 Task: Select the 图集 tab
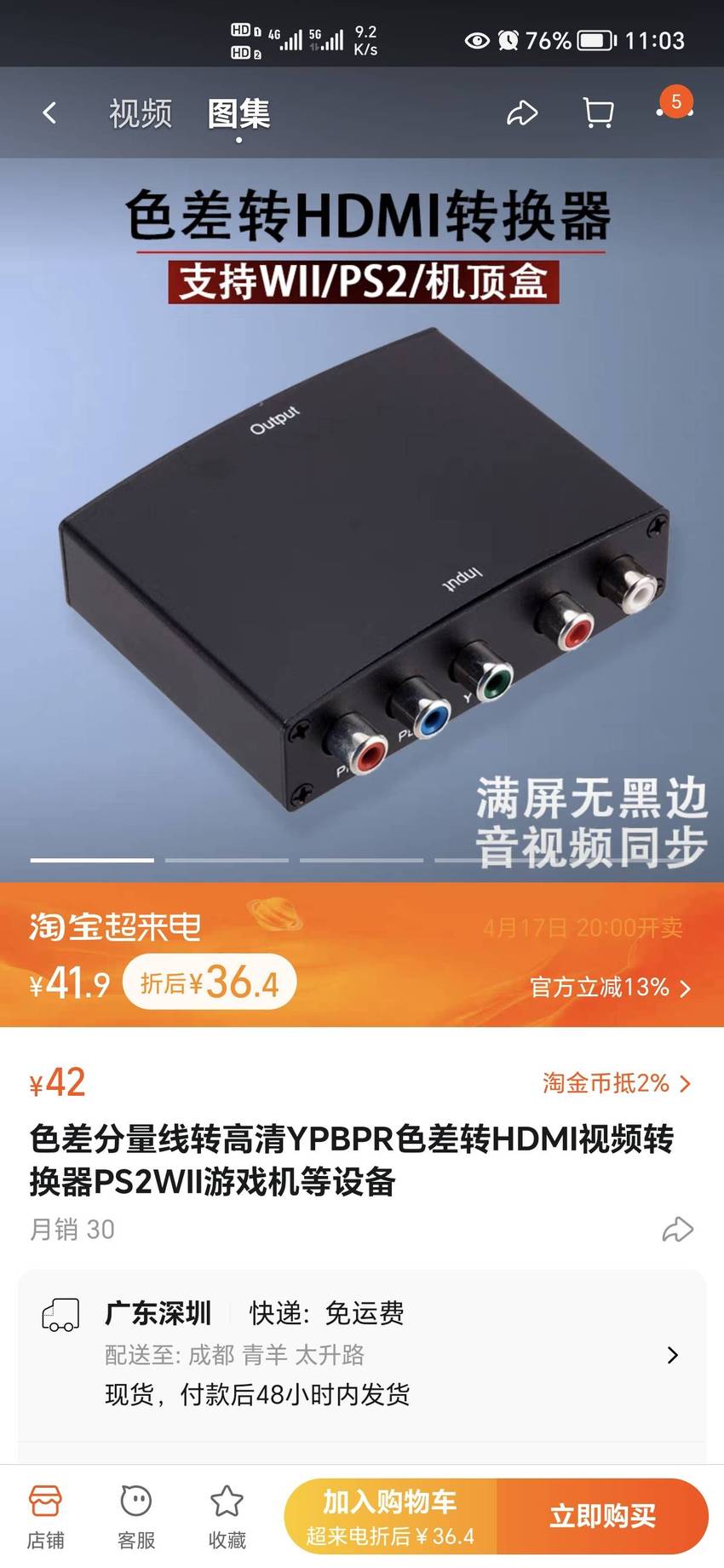(238, 113)
